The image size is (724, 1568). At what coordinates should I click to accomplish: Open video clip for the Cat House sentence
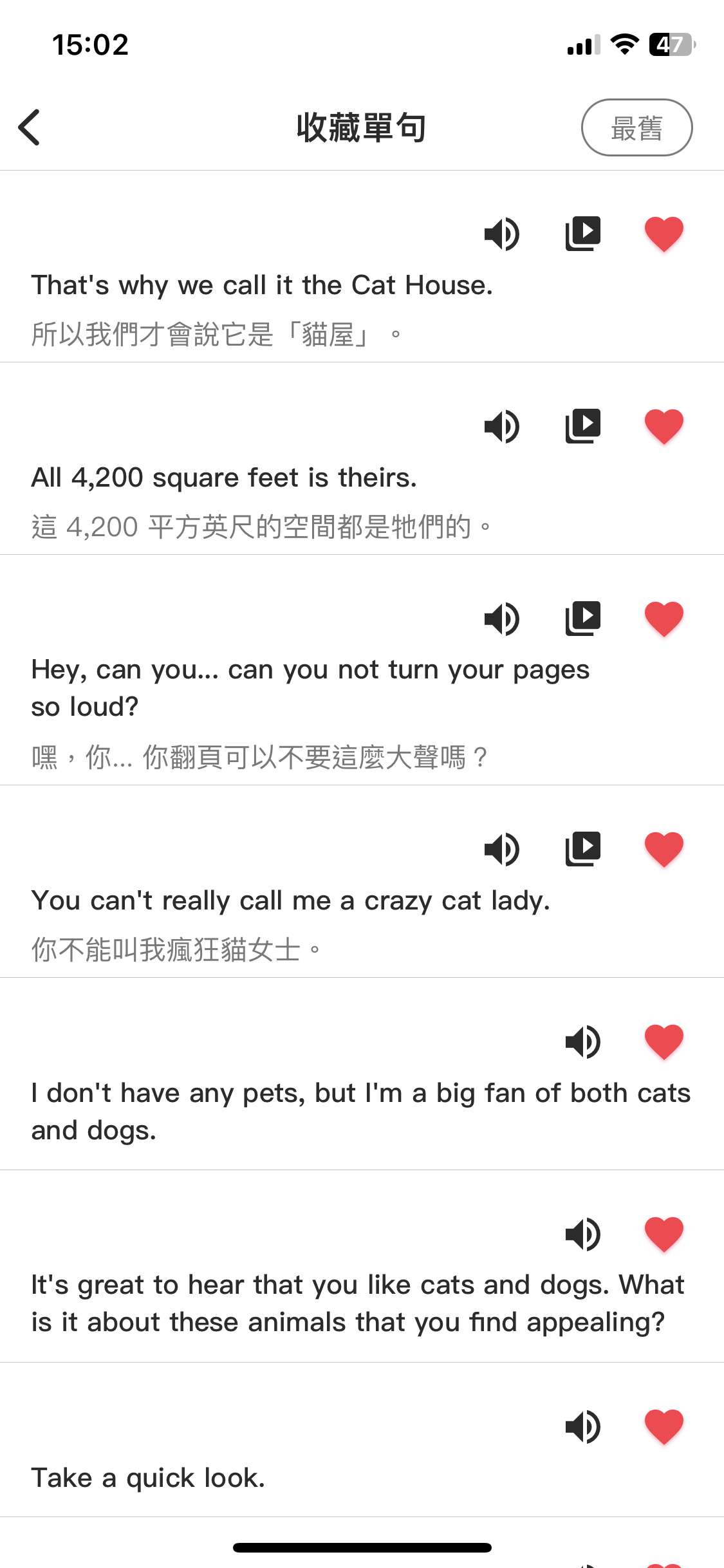click(x=582, y=234)
